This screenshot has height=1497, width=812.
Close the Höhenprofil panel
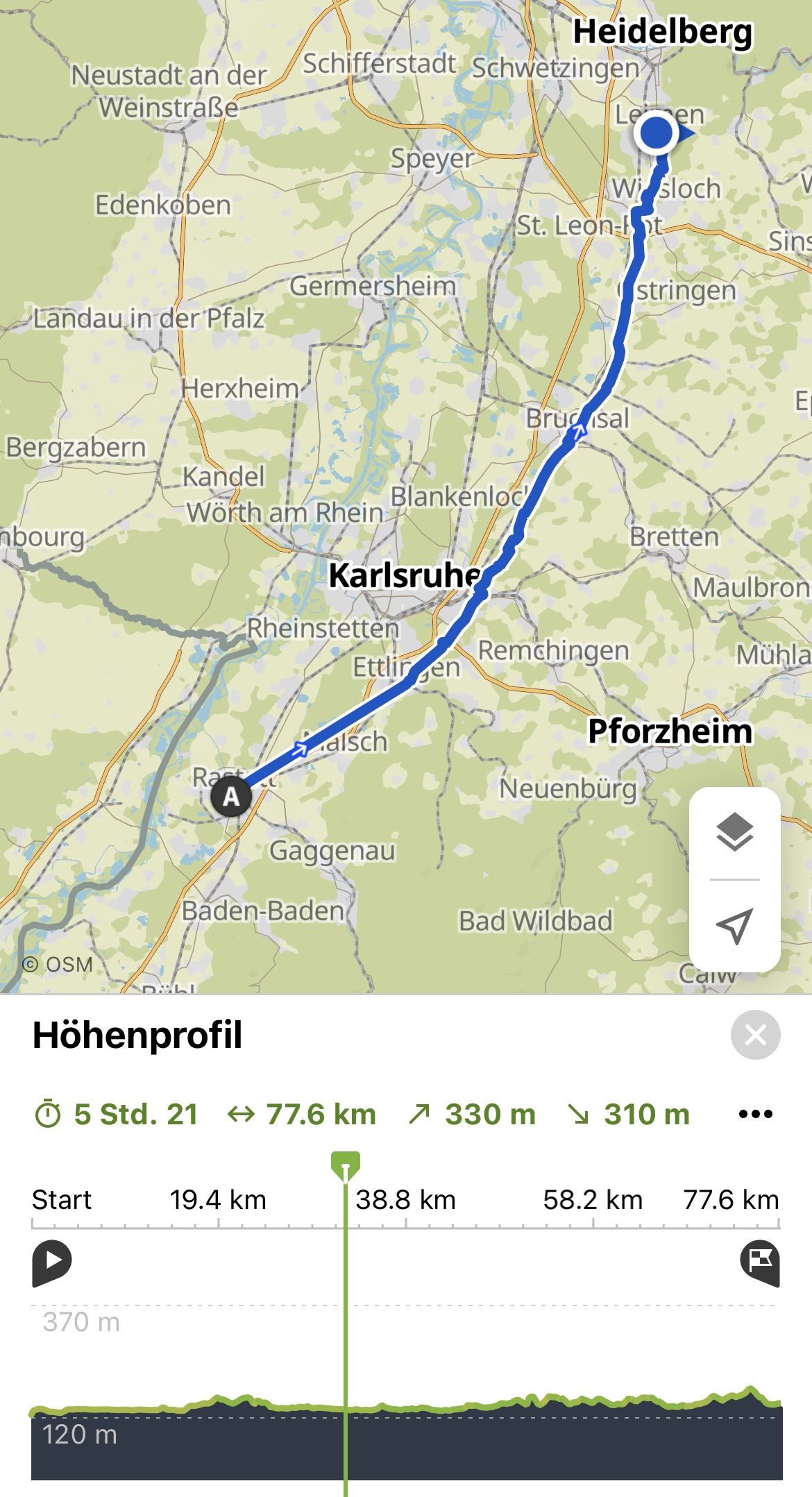(x=755, y=1035)
